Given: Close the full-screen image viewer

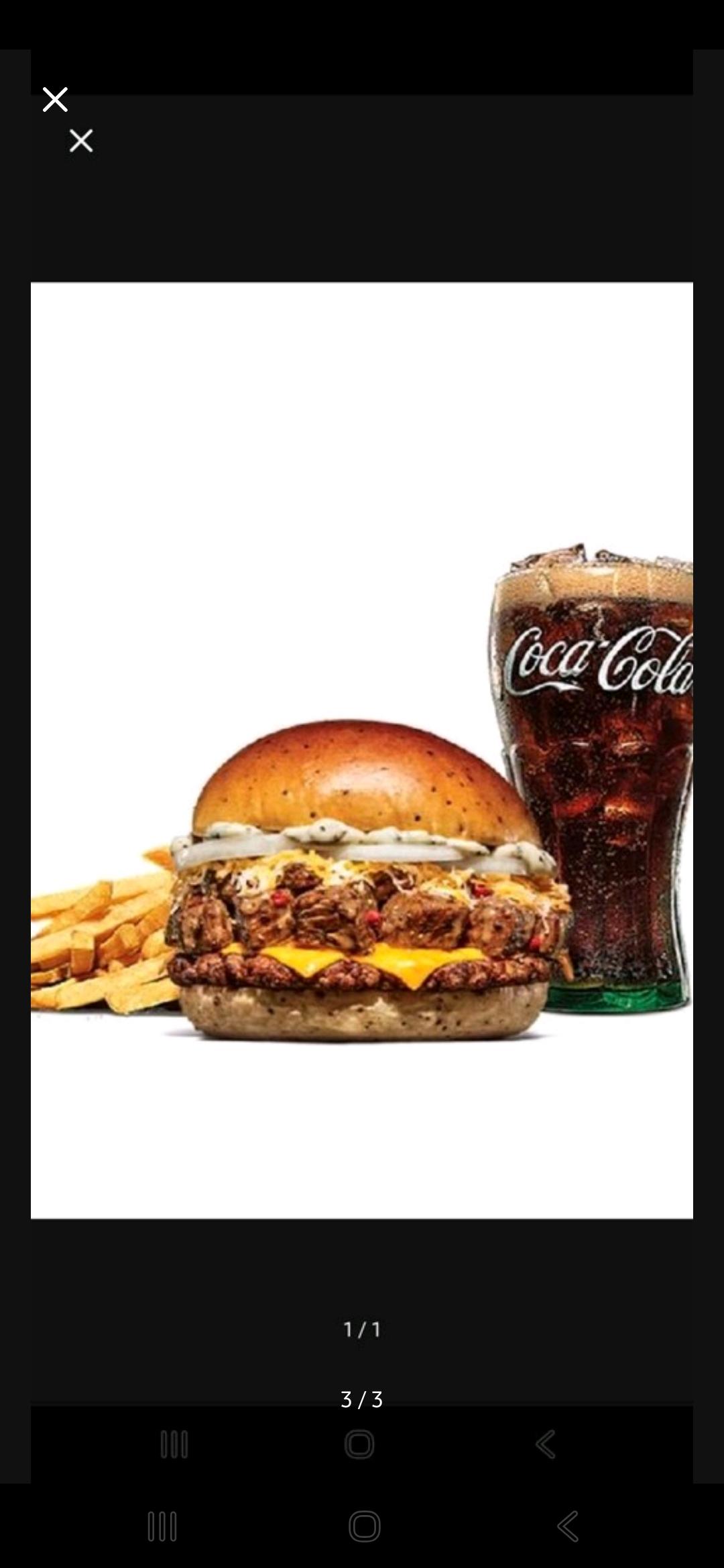Looking at the screenshot, I should pos(55,99).
